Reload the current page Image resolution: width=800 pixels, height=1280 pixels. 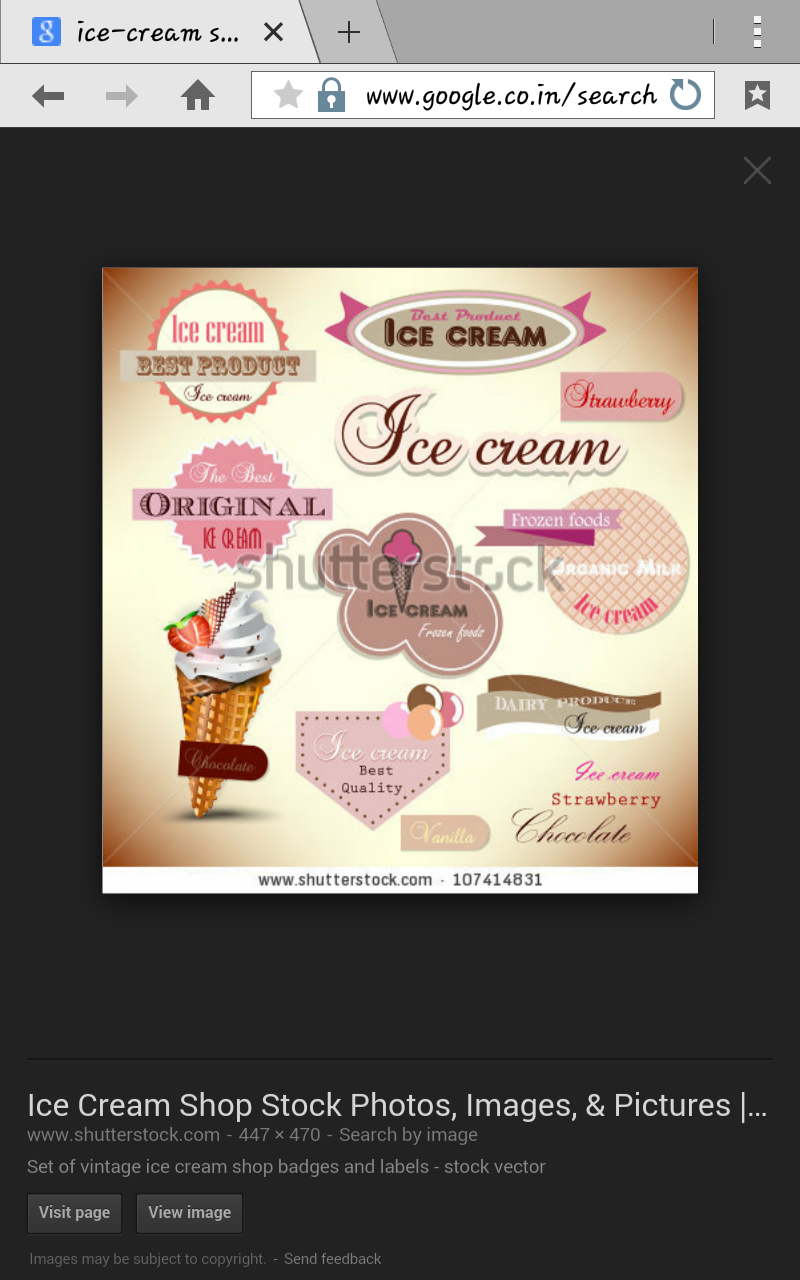click(686, 96)
